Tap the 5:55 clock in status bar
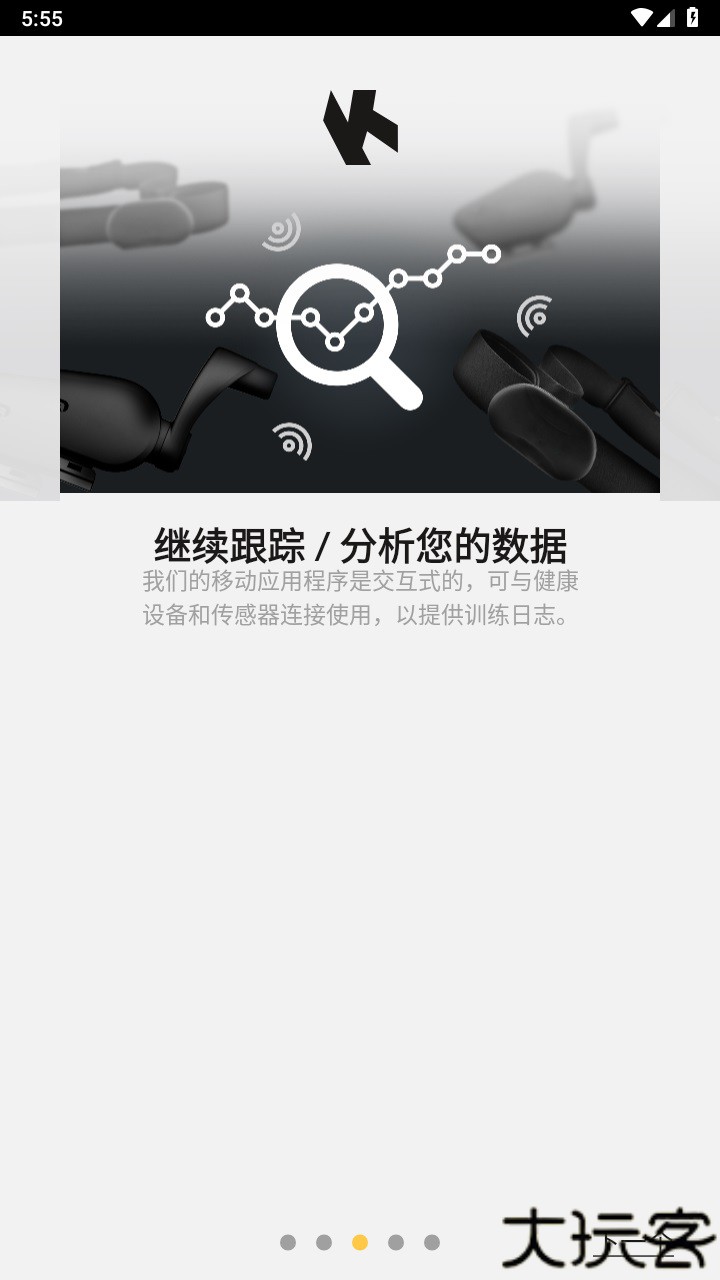Screen dimensions: 720x1280 click(x=42, y=16)
